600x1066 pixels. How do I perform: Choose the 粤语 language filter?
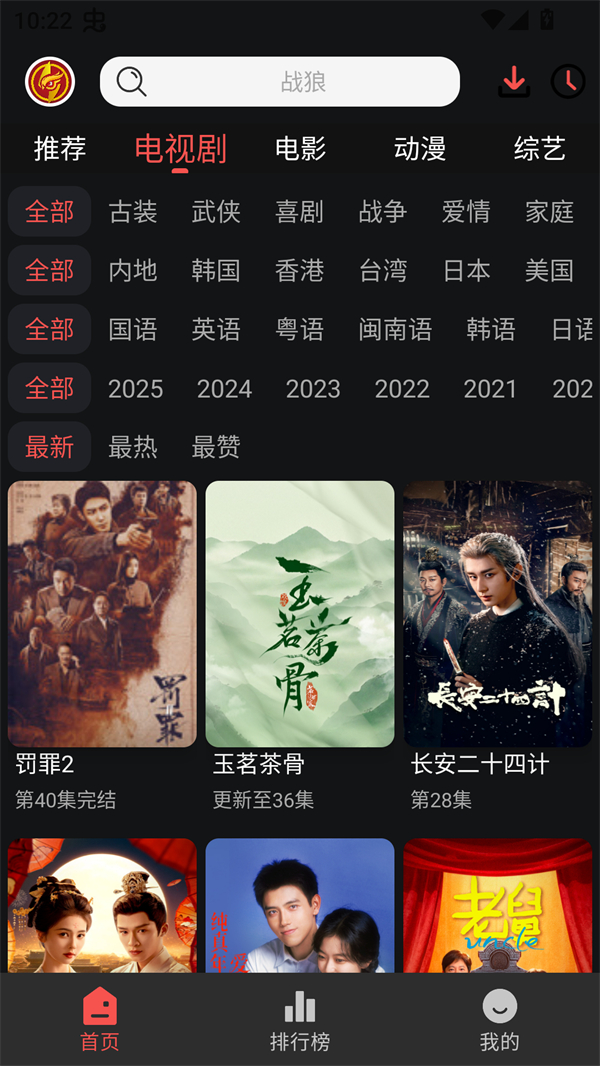pos(300,329)
